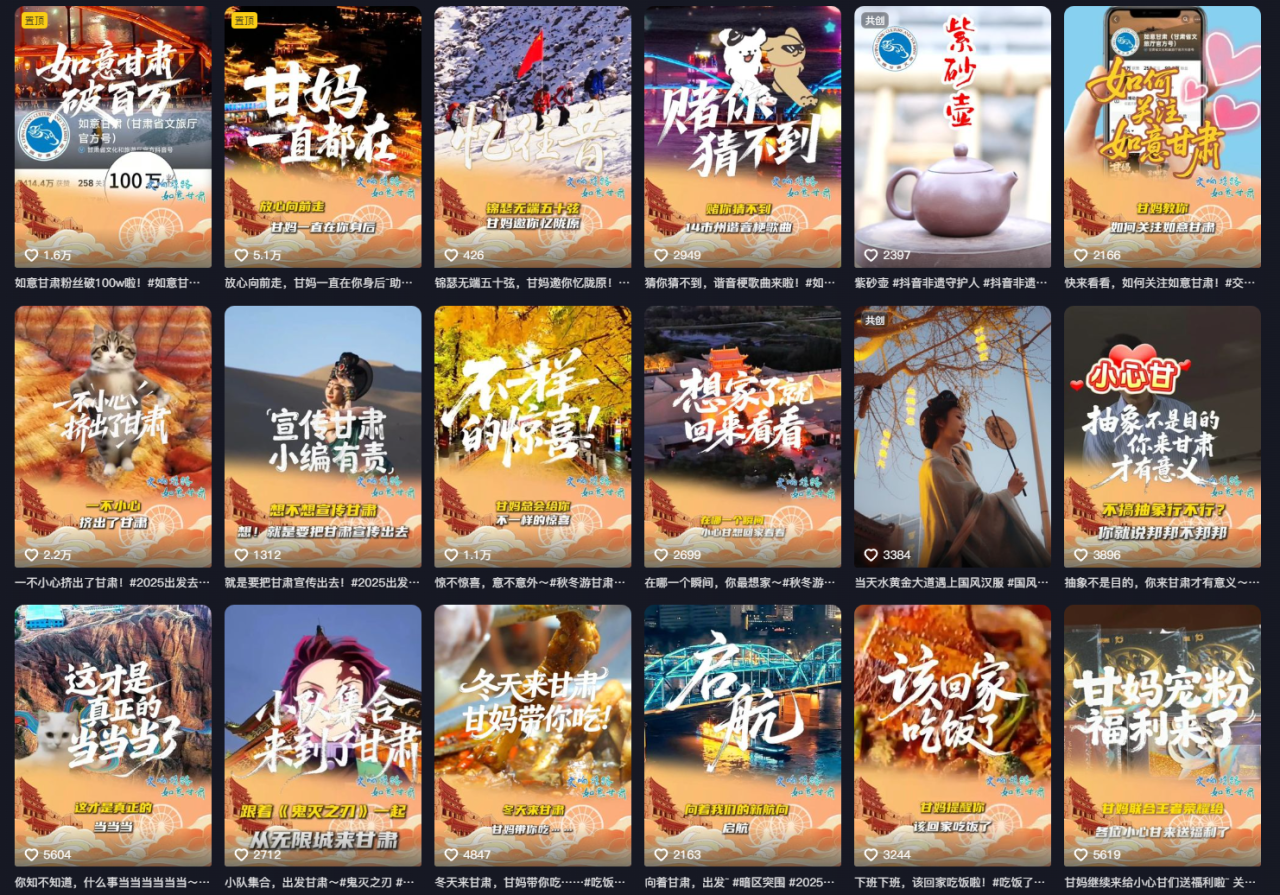Open the 甘妈一直都在 video
This screenshot has height=895, width=1280.
323,137
